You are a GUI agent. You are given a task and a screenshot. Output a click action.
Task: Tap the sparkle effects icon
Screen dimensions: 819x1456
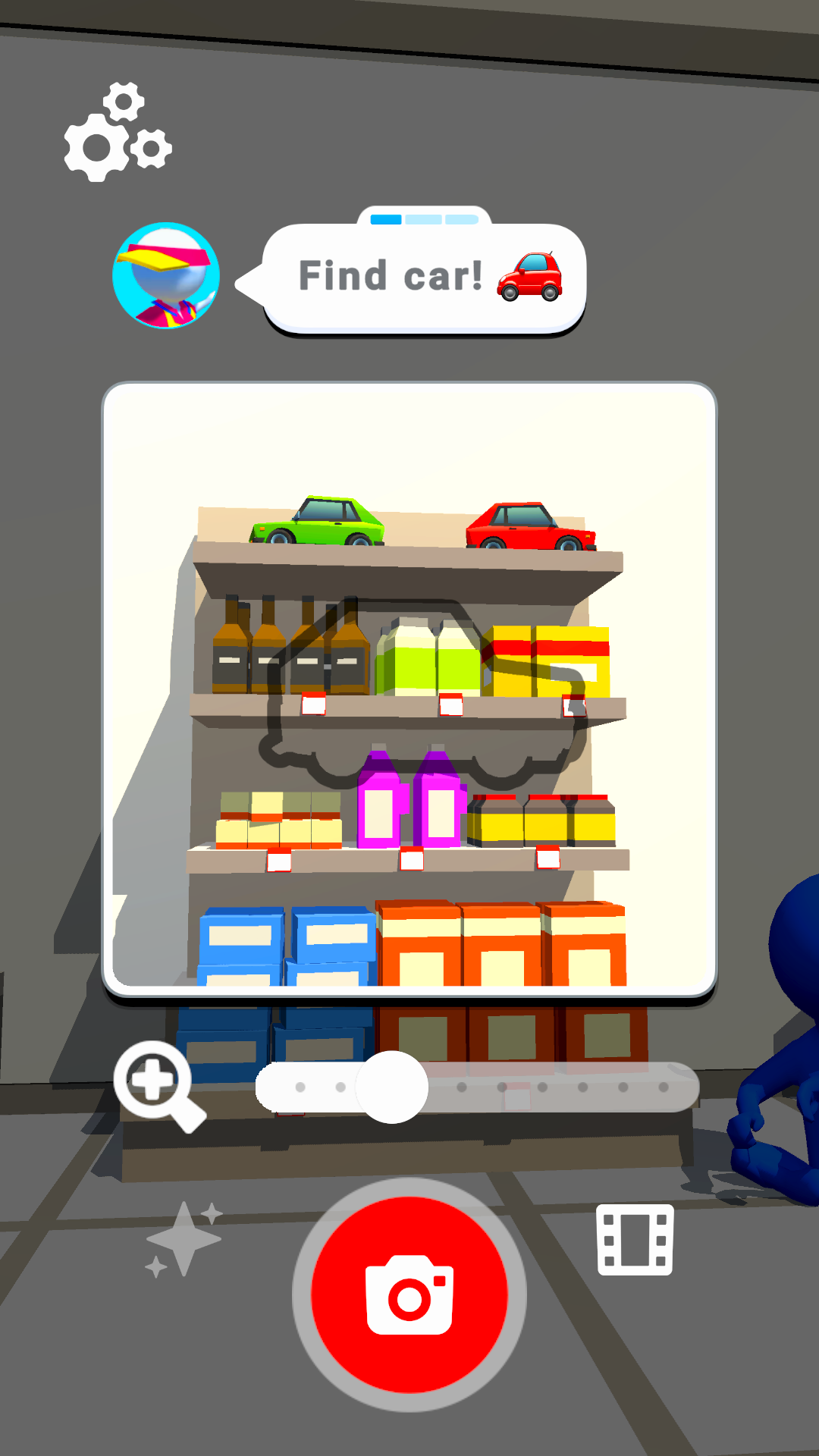(x=184, y=1239)
